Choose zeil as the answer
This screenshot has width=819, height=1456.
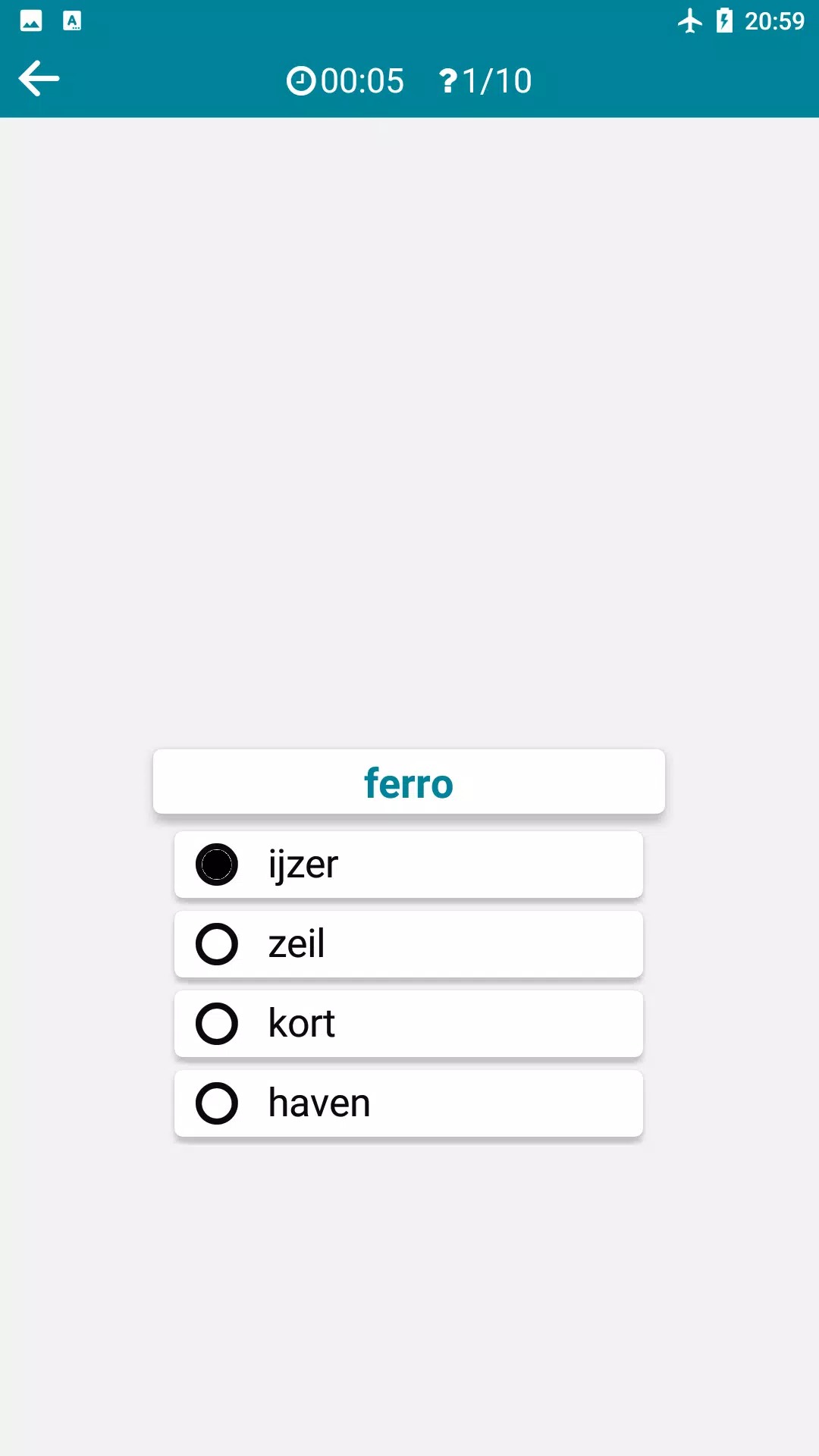408,944
